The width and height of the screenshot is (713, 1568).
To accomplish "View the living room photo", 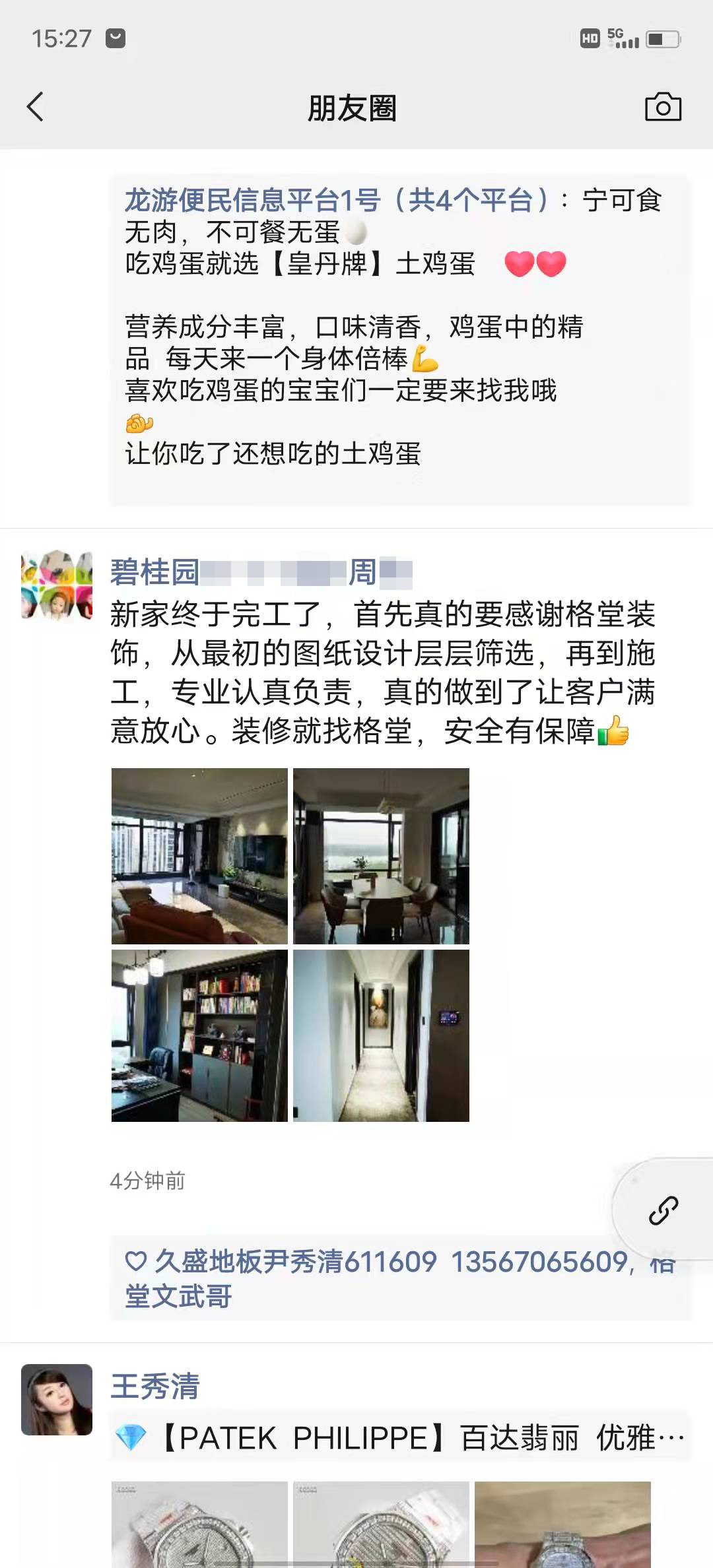I will point(199,856).
